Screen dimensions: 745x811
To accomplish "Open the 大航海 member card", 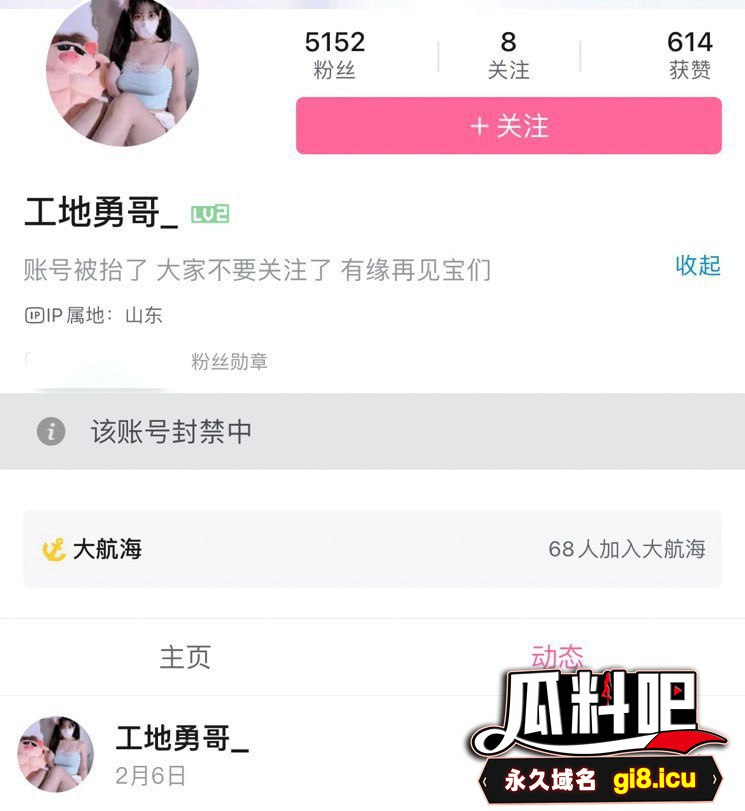I will pos(372,549).
